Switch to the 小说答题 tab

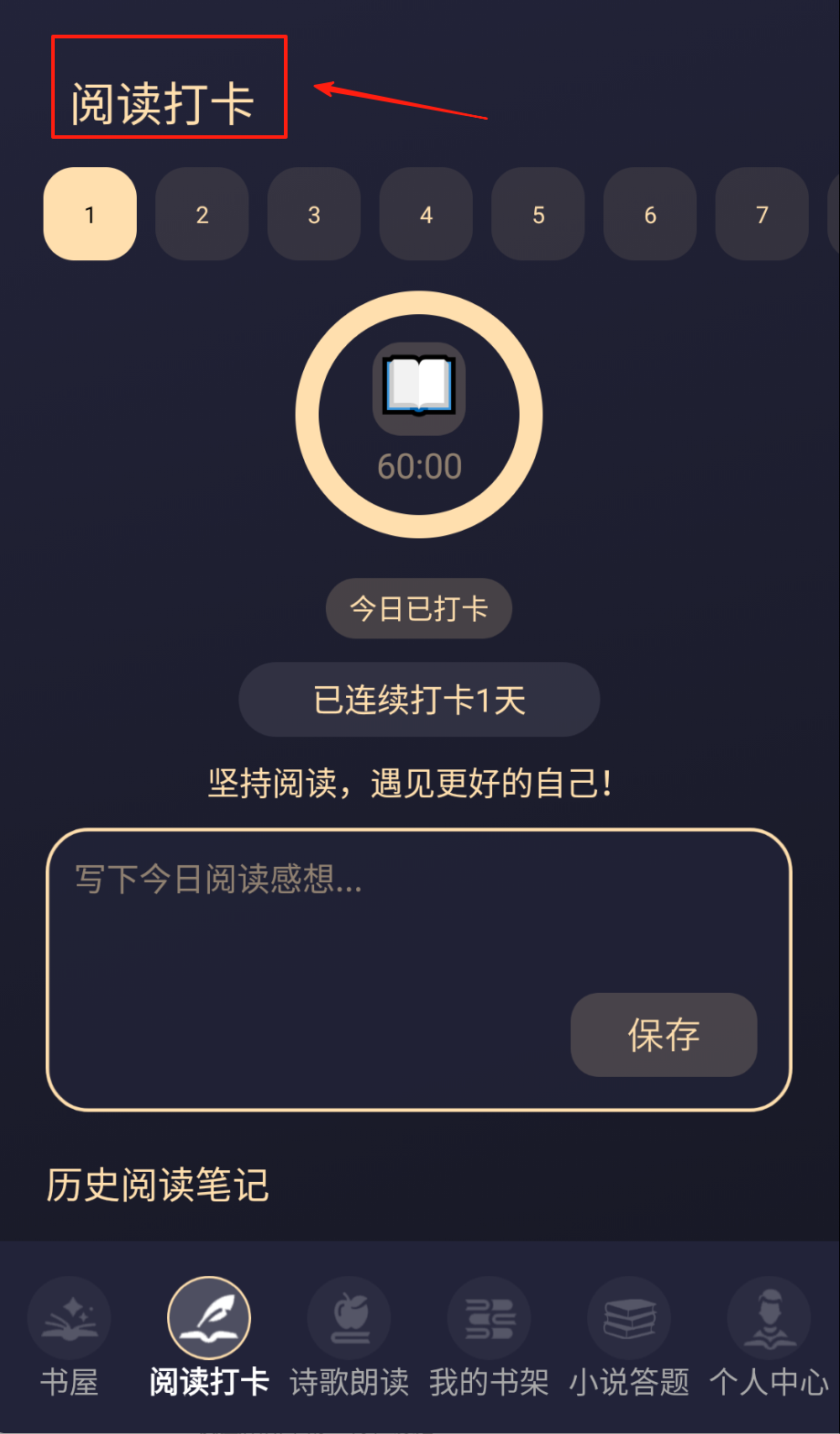629,1337
